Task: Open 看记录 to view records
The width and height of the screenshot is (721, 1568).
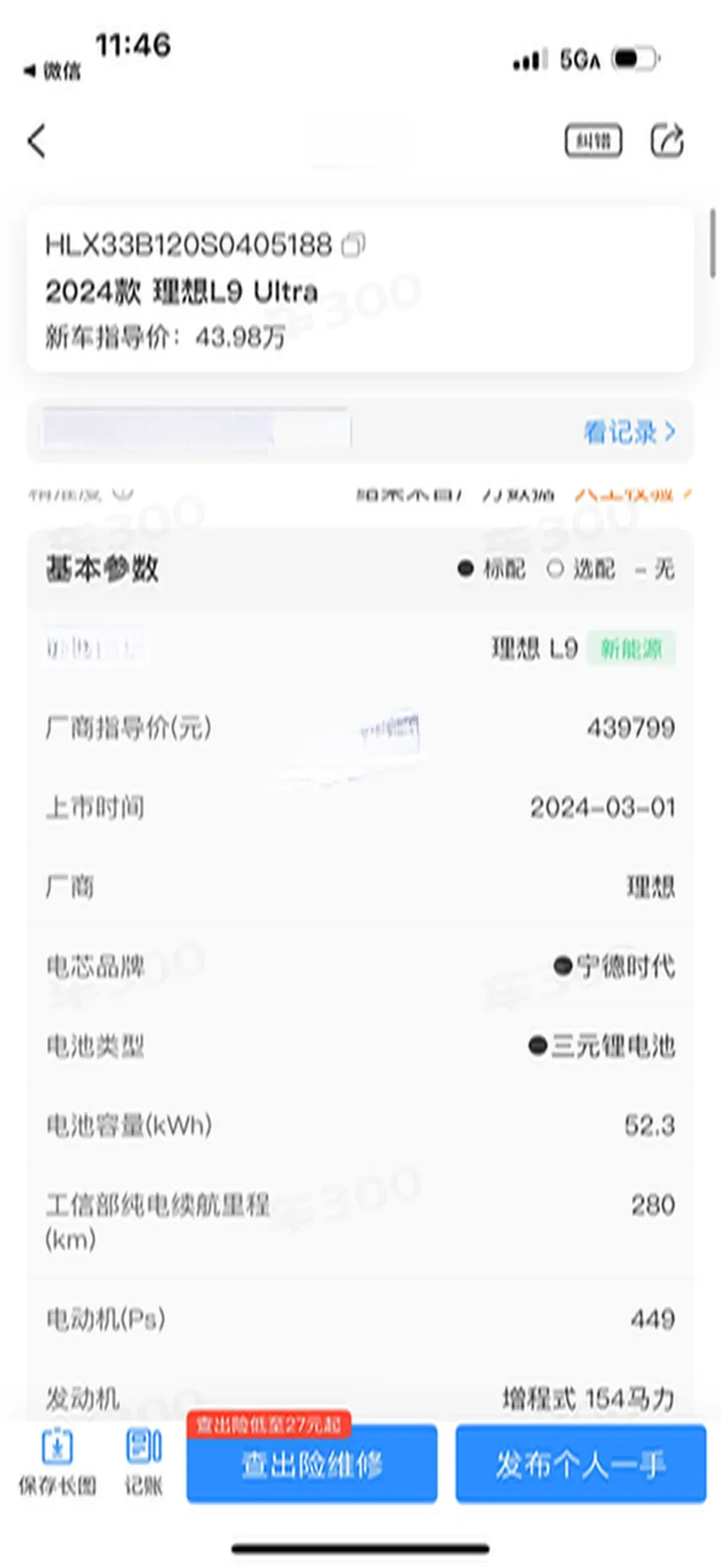Action: coord(629,432)
